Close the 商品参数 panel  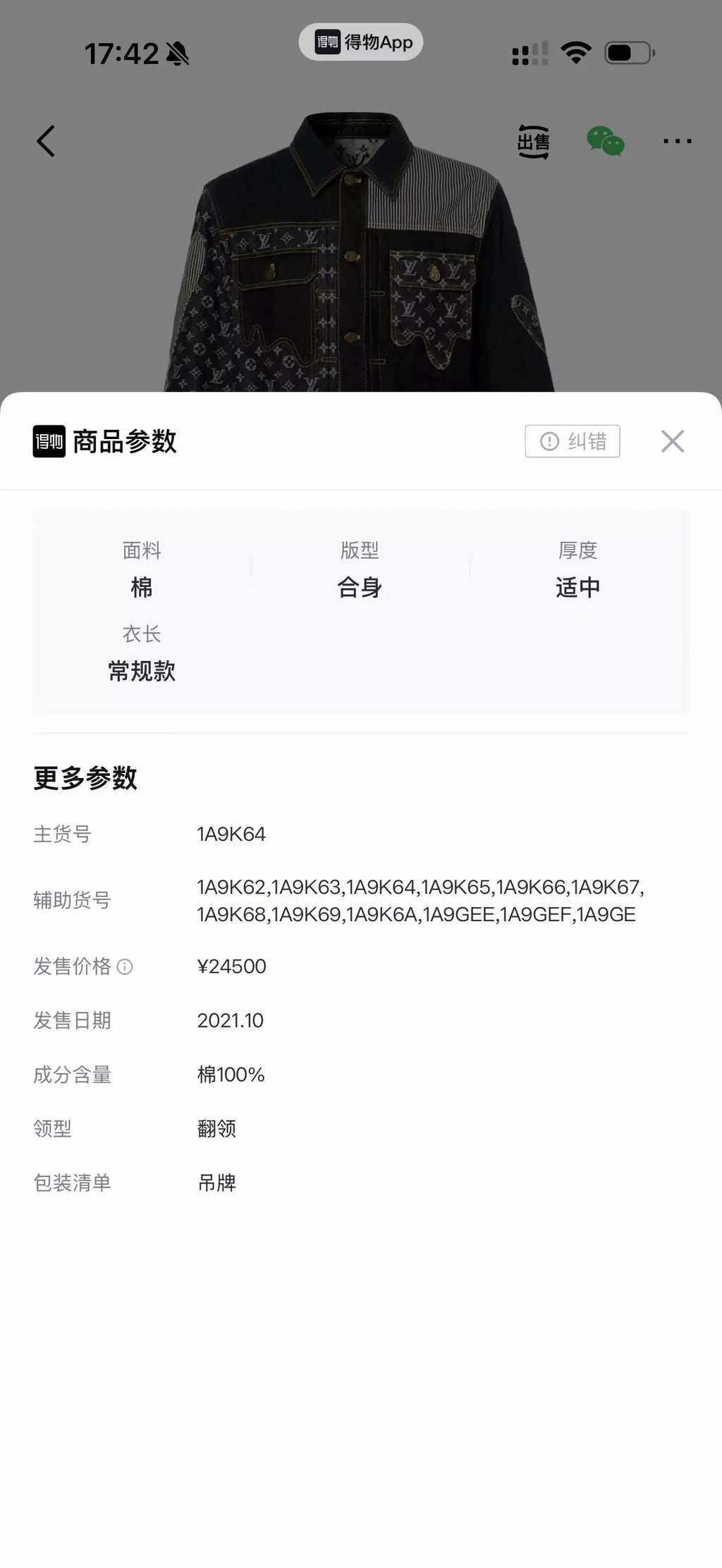[x=673, y=441]
